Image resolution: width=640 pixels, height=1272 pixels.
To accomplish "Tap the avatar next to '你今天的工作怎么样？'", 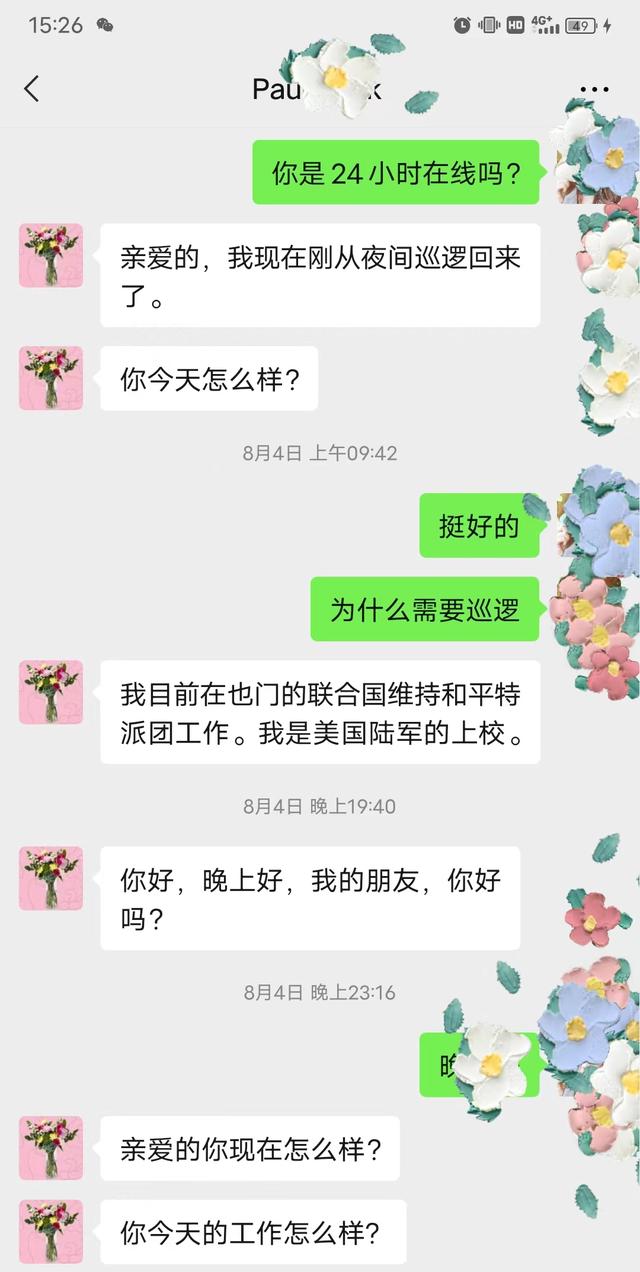I will 51,1232.
